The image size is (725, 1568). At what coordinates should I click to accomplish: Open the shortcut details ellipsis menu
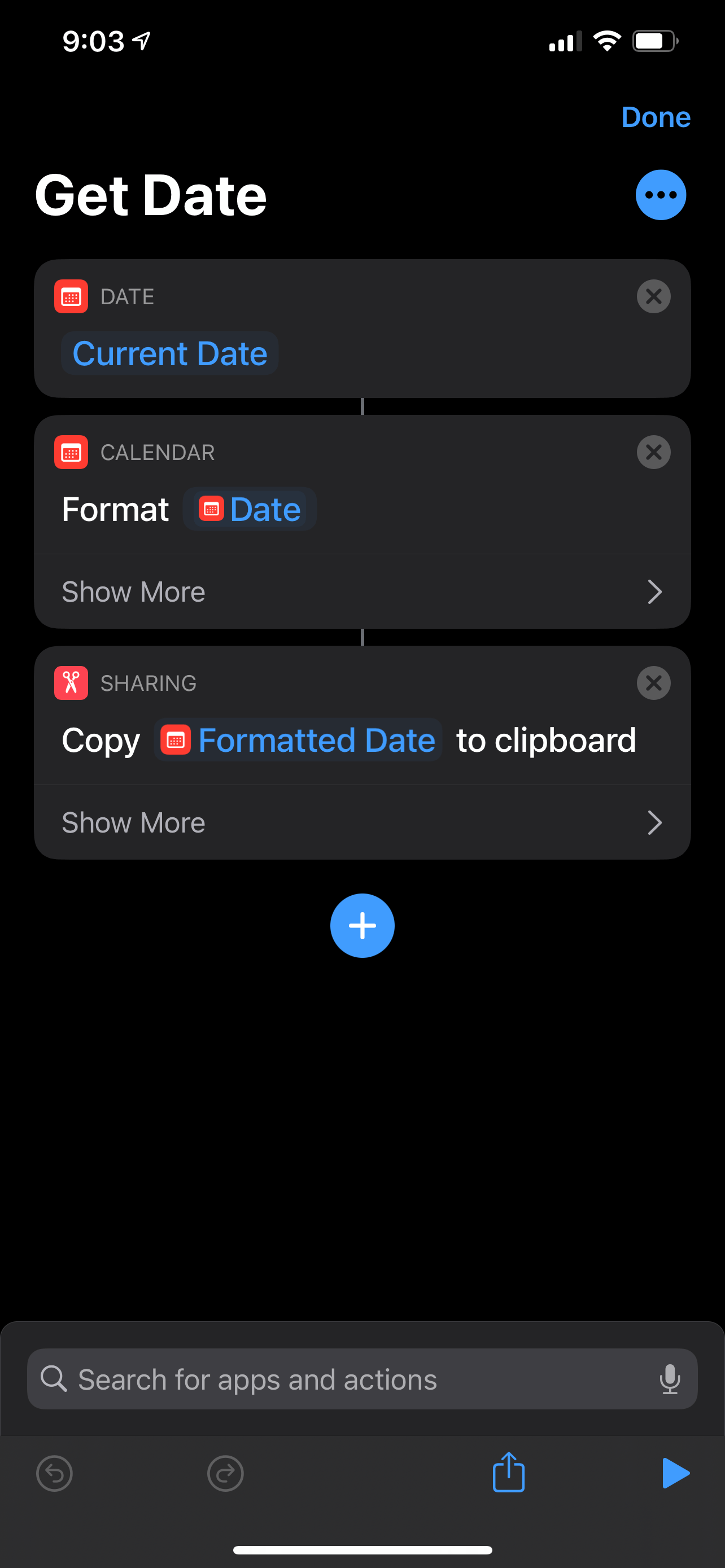click(661, 195)
